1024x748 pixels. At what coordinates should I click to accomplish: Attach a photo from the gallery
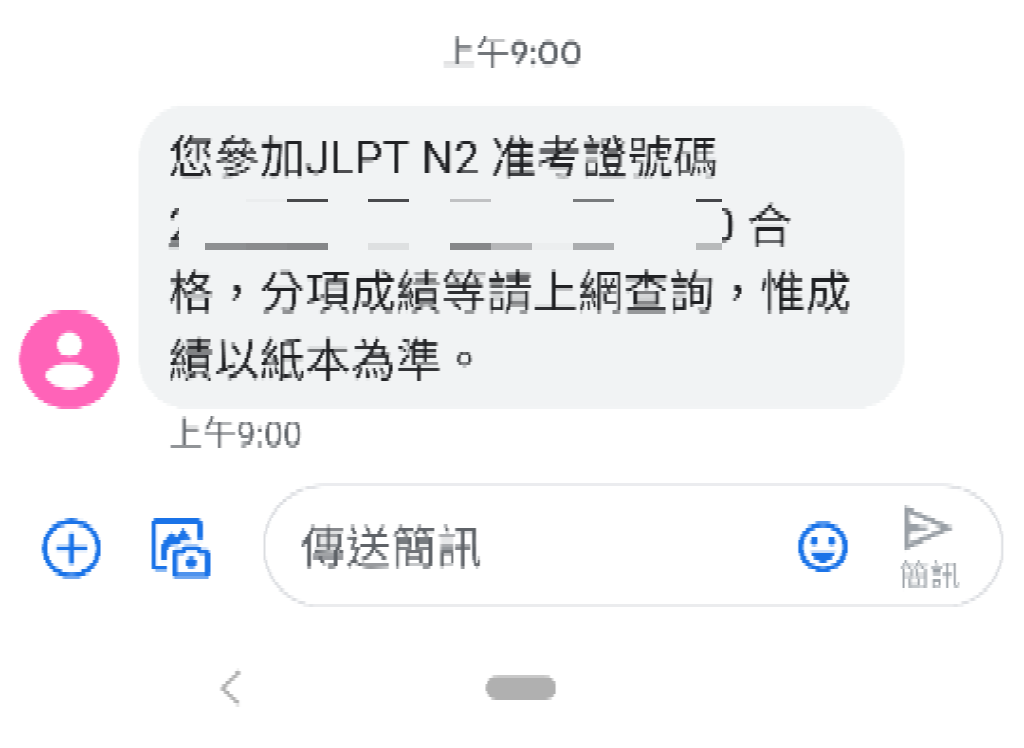pyautogui.click(x=181, y=548)
